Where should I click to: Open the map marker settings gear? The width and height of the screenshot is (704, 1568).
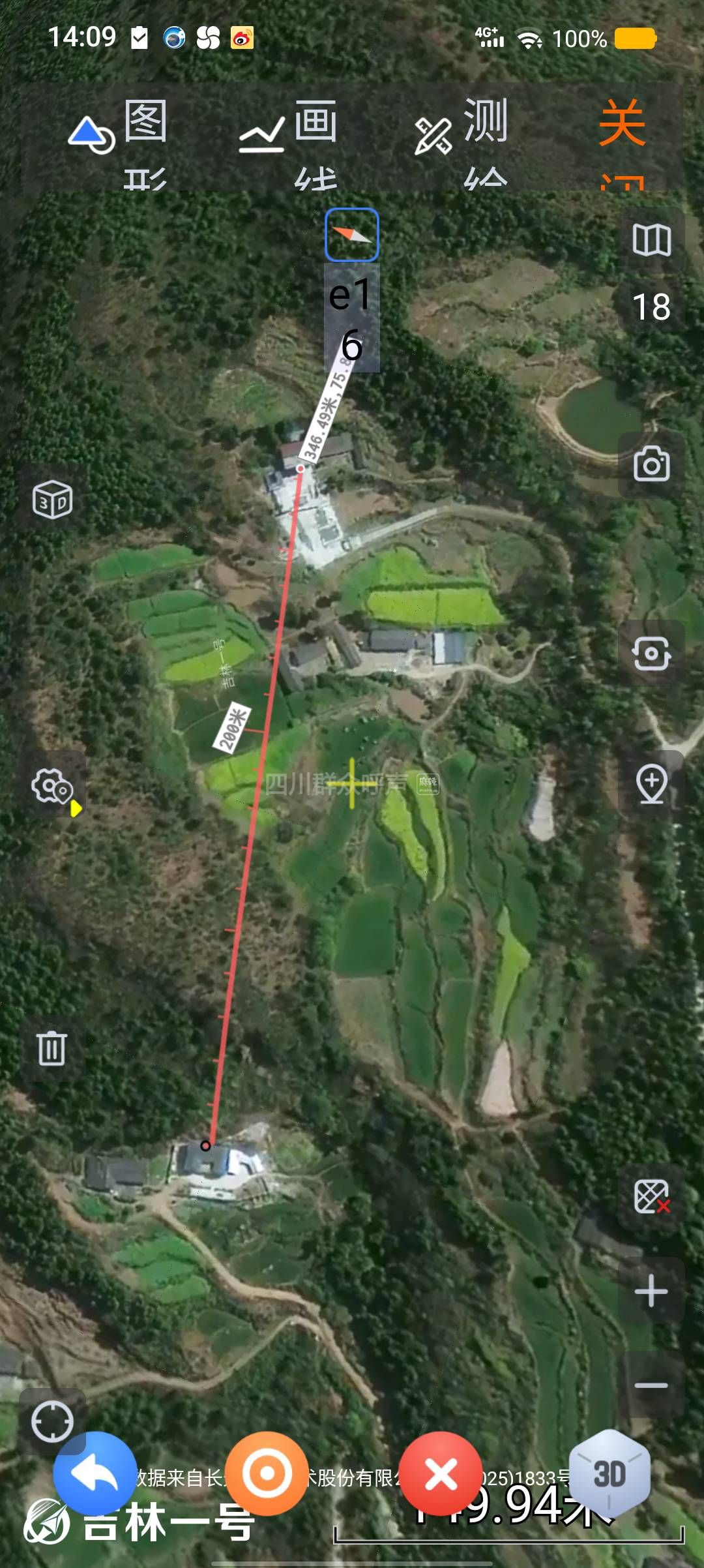[x=52, y=786]
